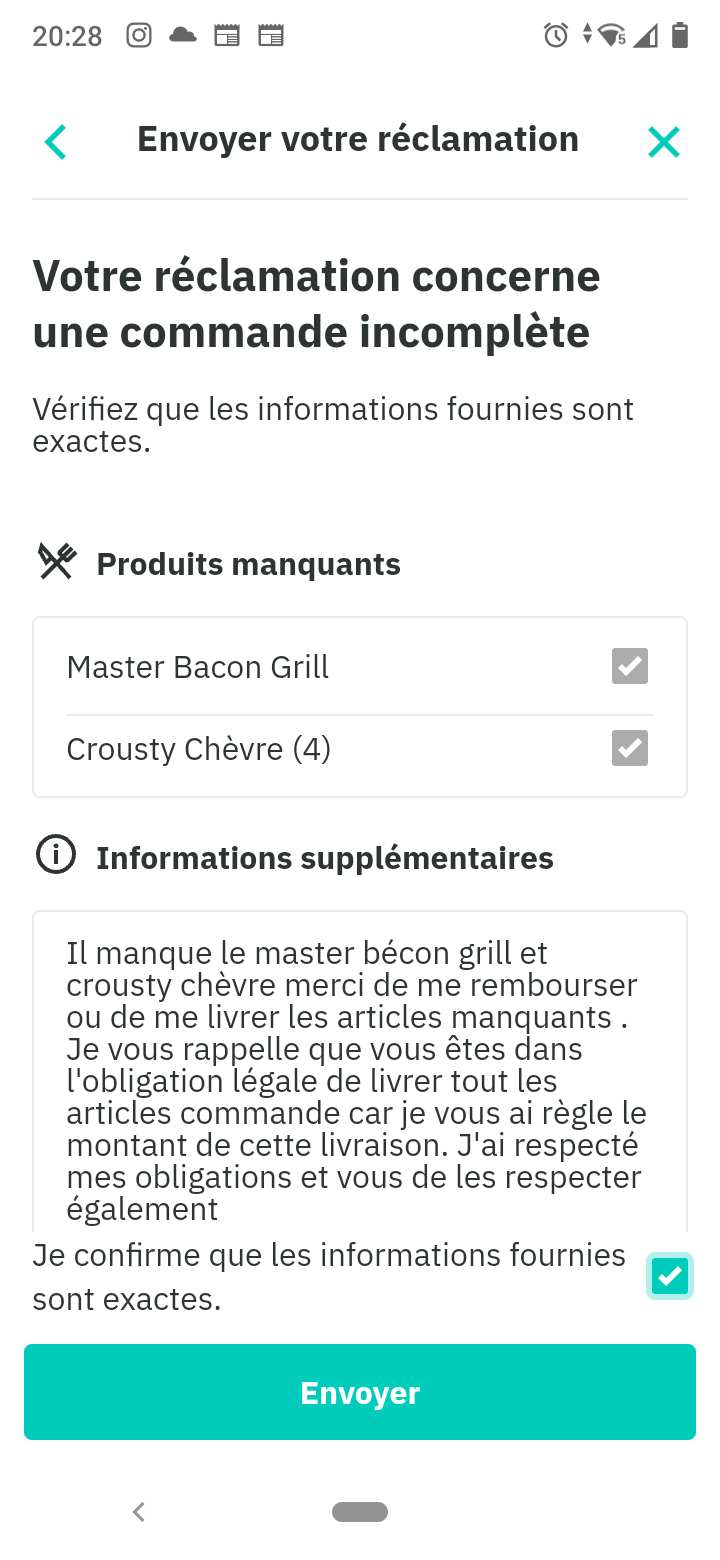Go back using the teal arrow
Screen dimensions: 720x1560
tap(56, 142)
